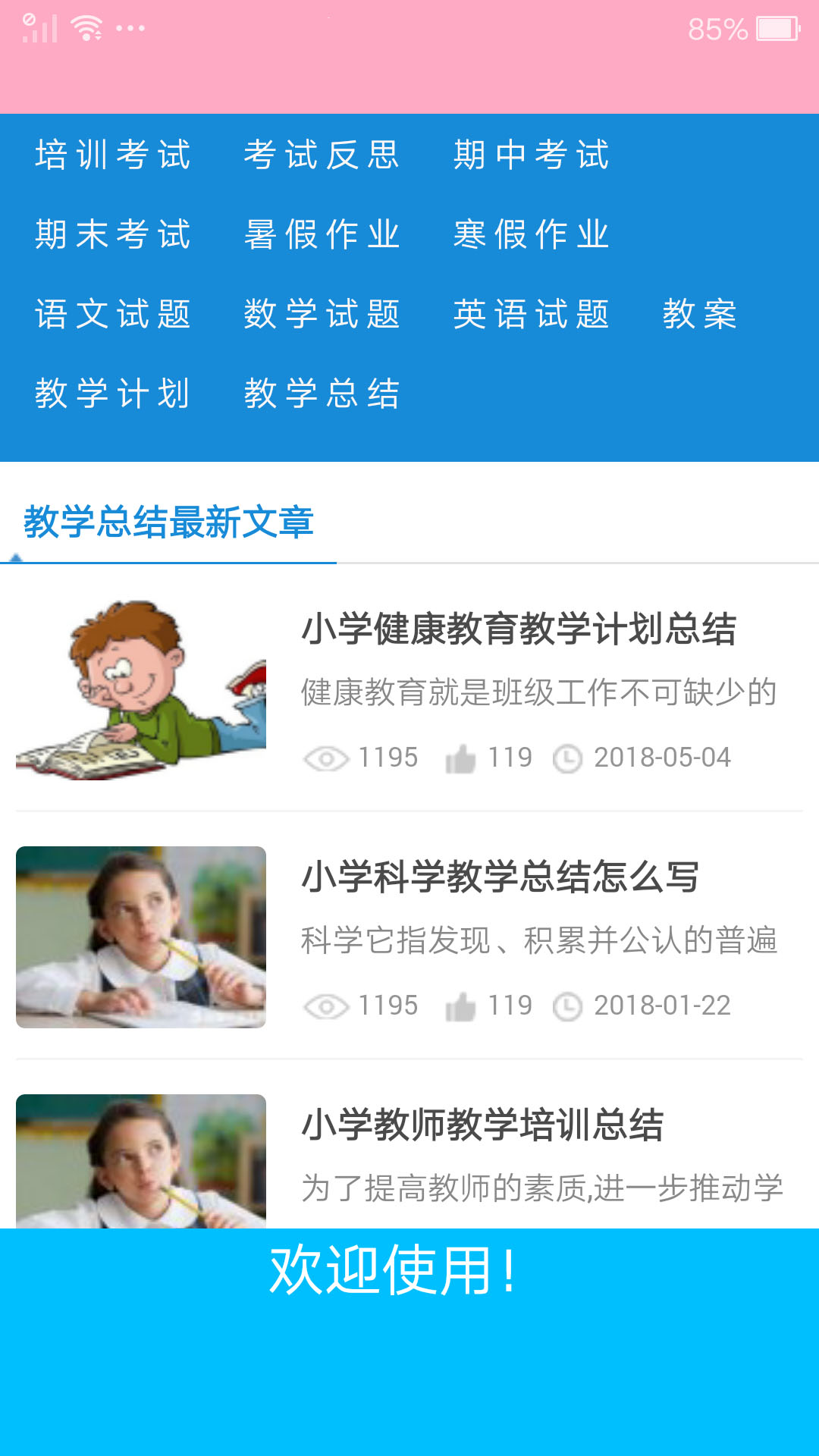Switch to 教学总结 category
The width and height of the screenshot is (819, 1456).
pyautogui.click(x=322, y=394)
